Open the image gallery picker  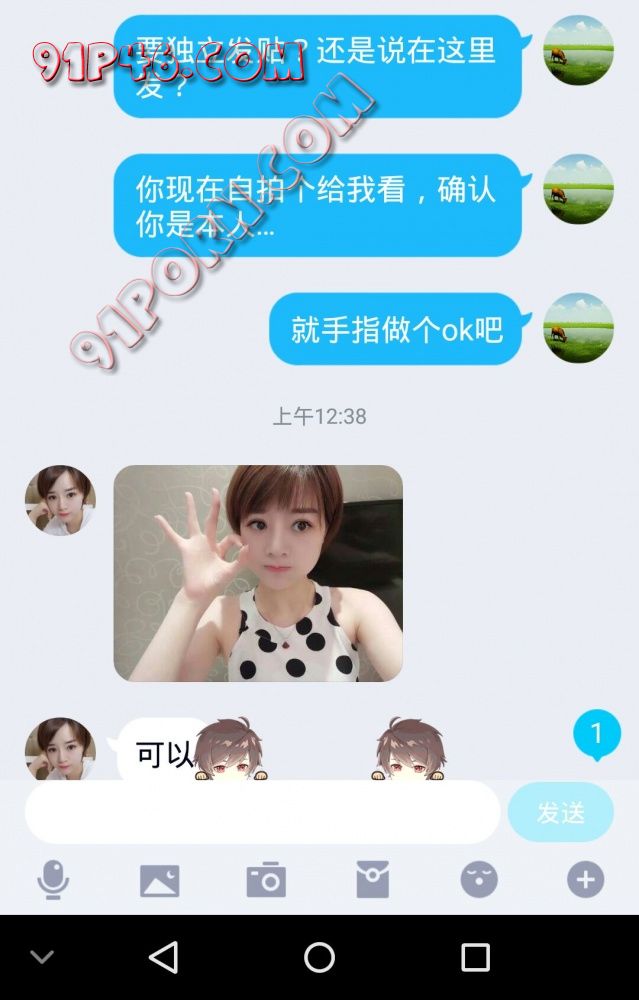coord(160,880)
